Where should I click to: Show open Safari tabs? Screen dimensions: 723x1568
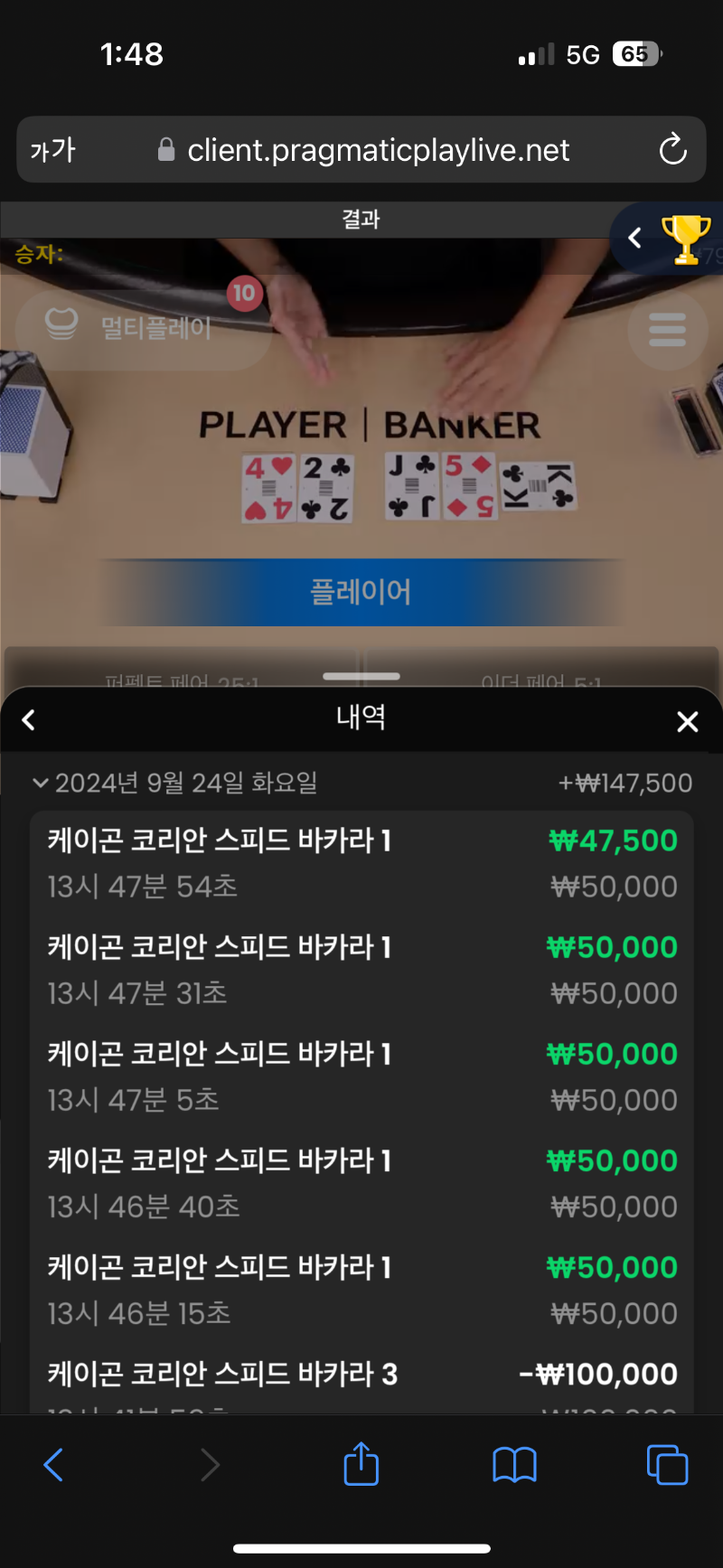click(x=667, y=1464)
